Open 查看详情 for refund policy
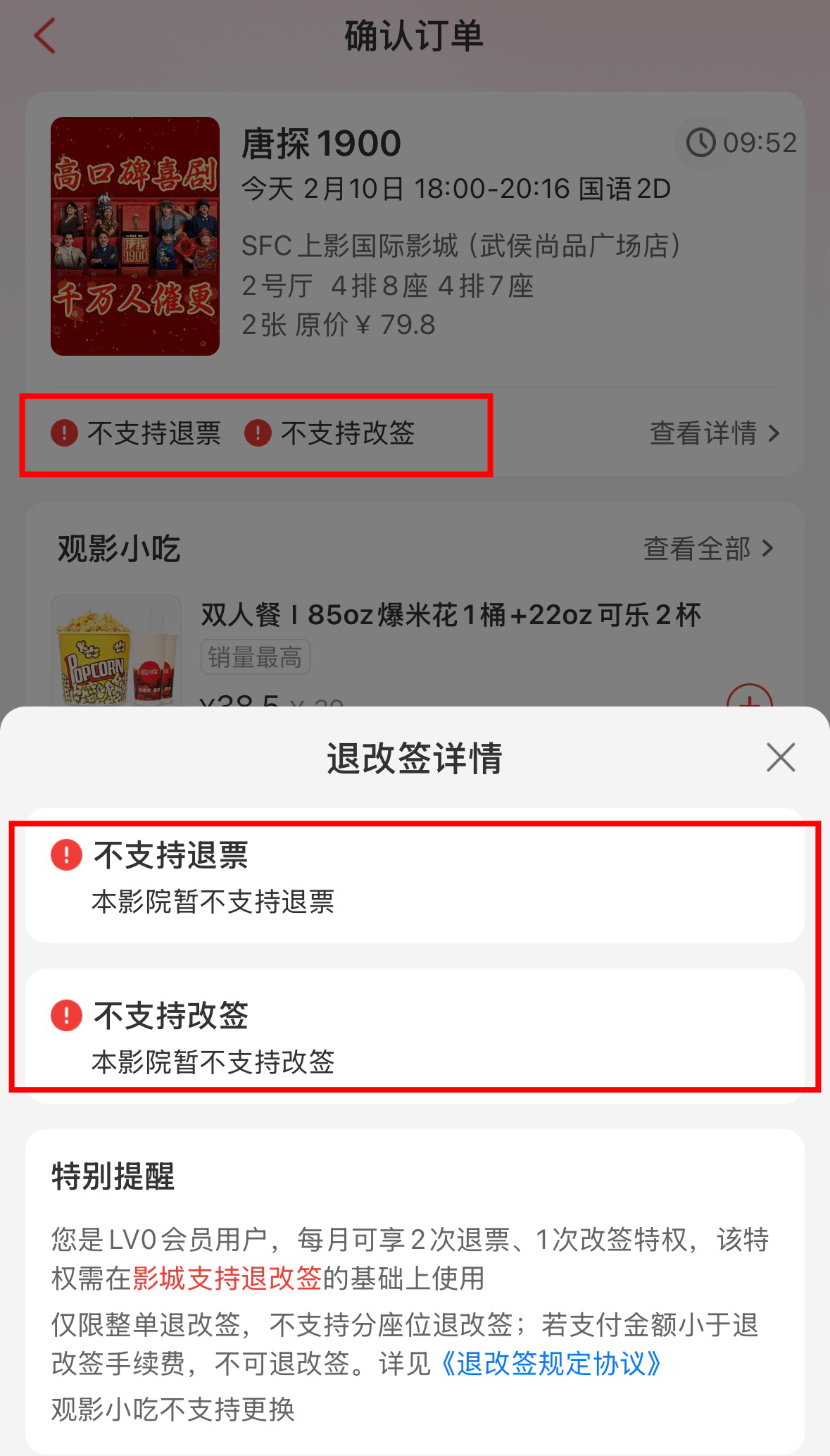The image size is (830, 1456). point(714,433)
